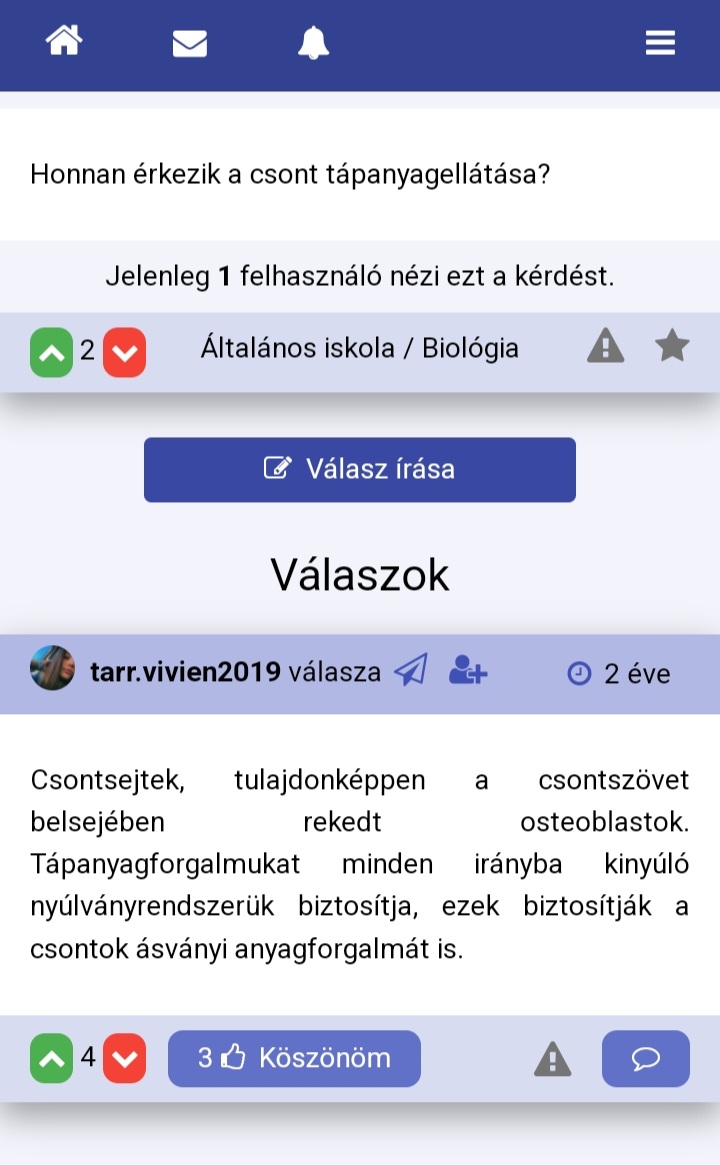This screenshot has height=1165, width=720.
Task: Report tarr.vivien2019's answer
Action: 552,1058
